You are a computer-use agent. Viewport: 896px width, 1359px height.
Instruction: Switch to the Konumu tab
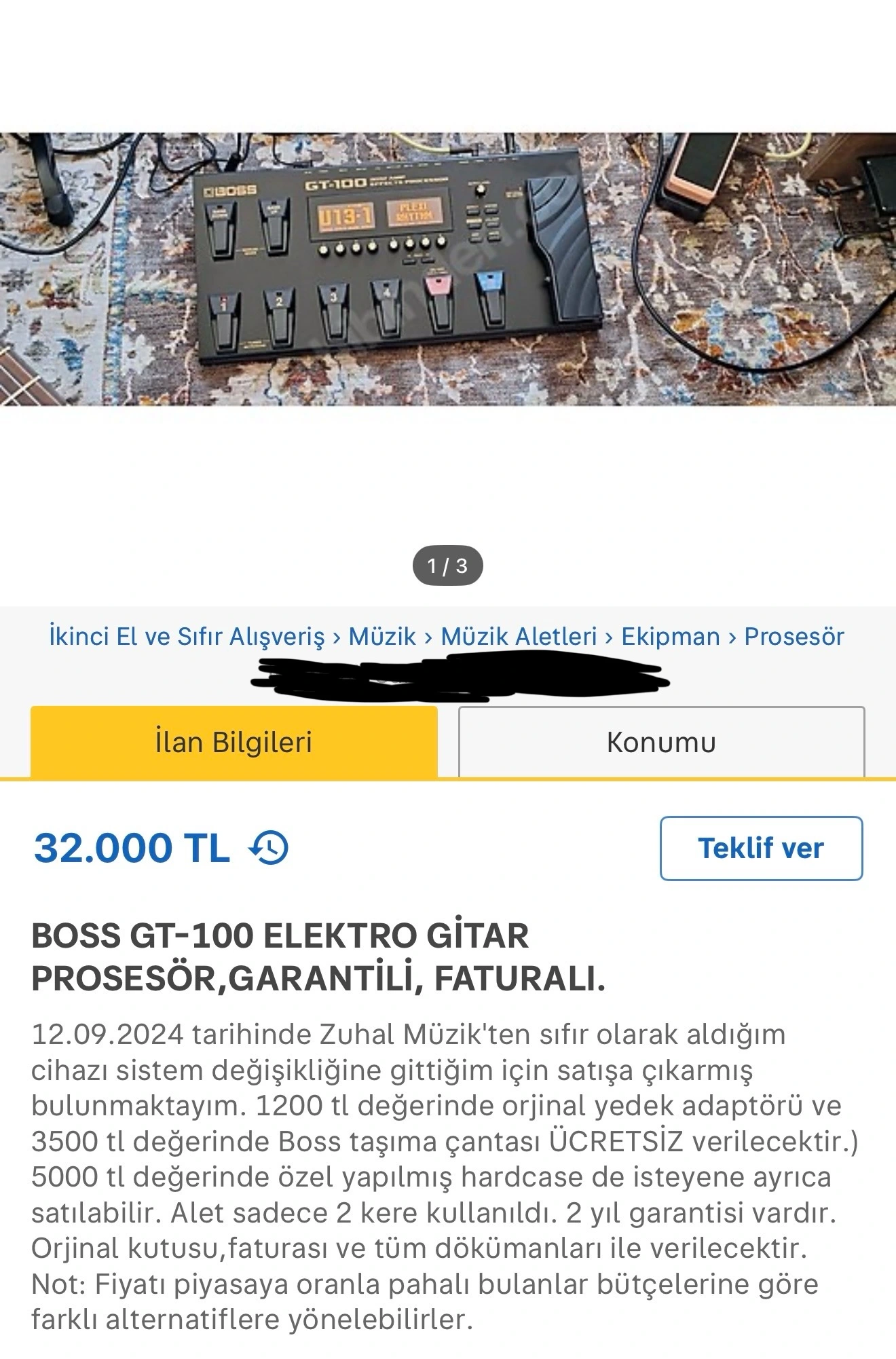click(x=661, y=742)
